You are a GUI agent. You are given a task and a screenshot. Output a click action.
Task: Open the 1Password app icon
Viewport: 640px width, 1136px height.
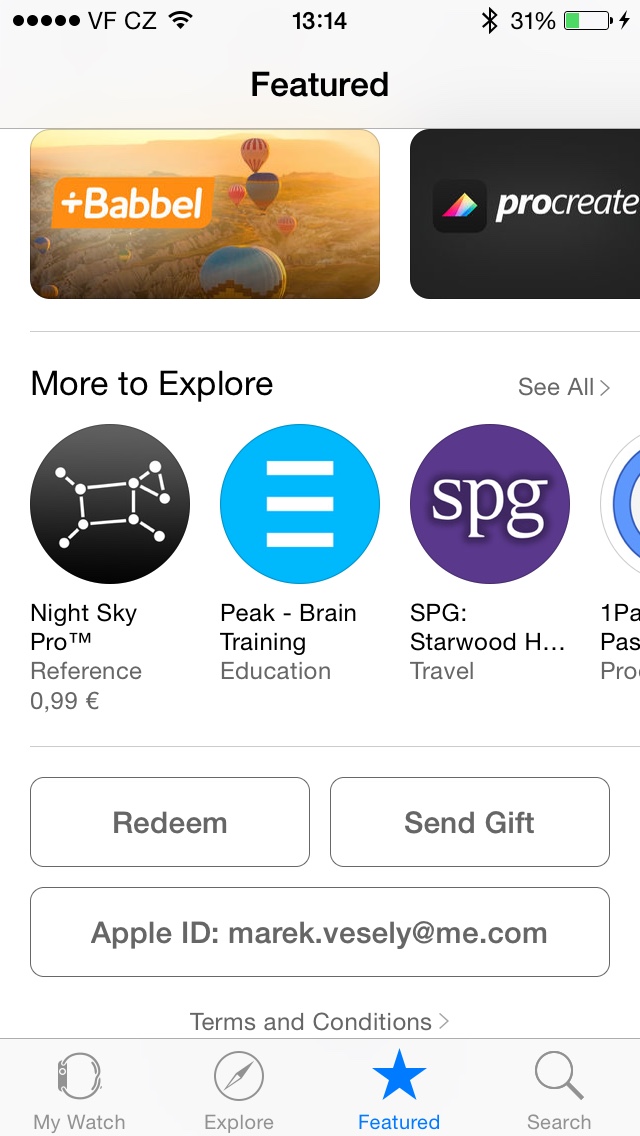tap(620, 504)
